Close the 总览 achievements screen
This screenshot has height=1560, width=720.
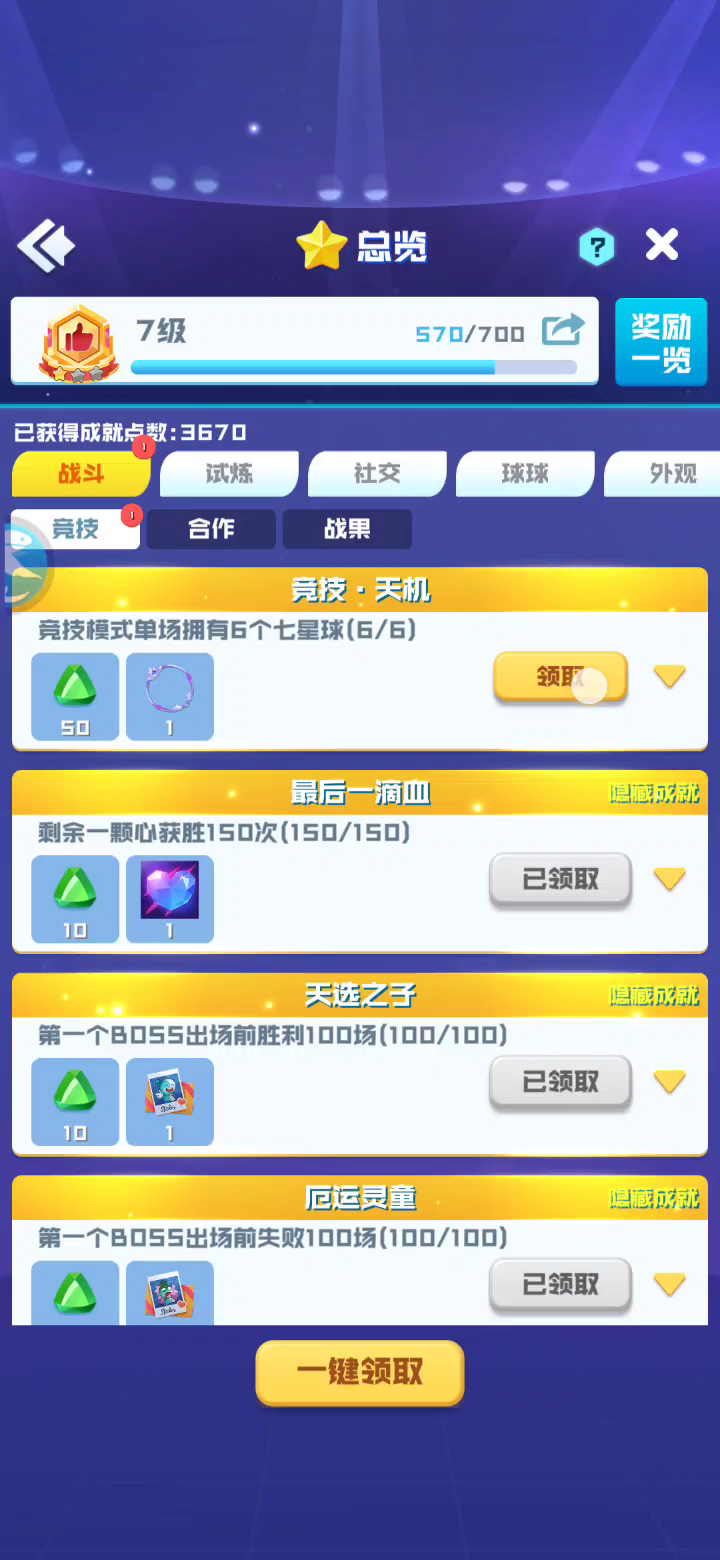662,245
